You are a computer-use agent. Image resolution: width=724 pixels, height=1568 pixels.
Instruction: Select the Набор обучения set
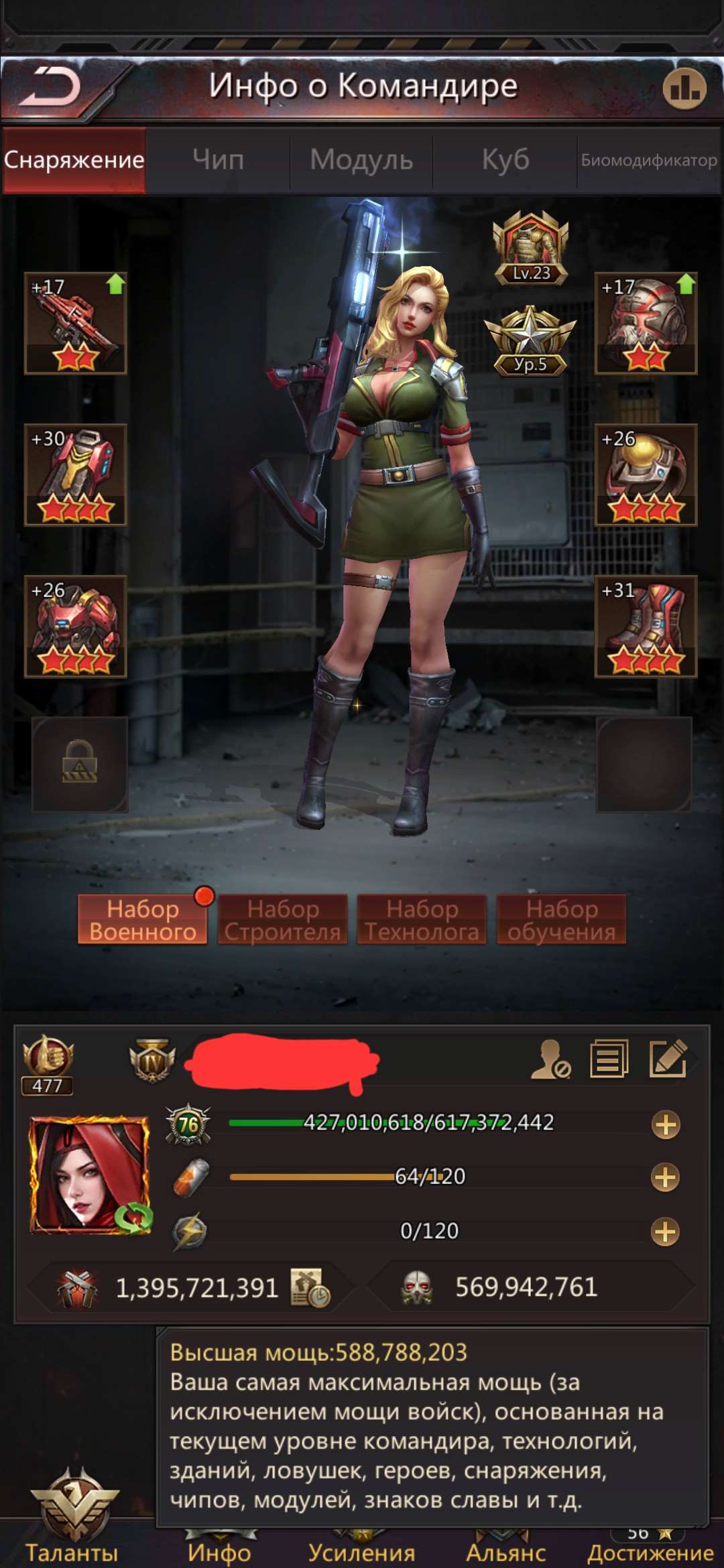point(562,919)
